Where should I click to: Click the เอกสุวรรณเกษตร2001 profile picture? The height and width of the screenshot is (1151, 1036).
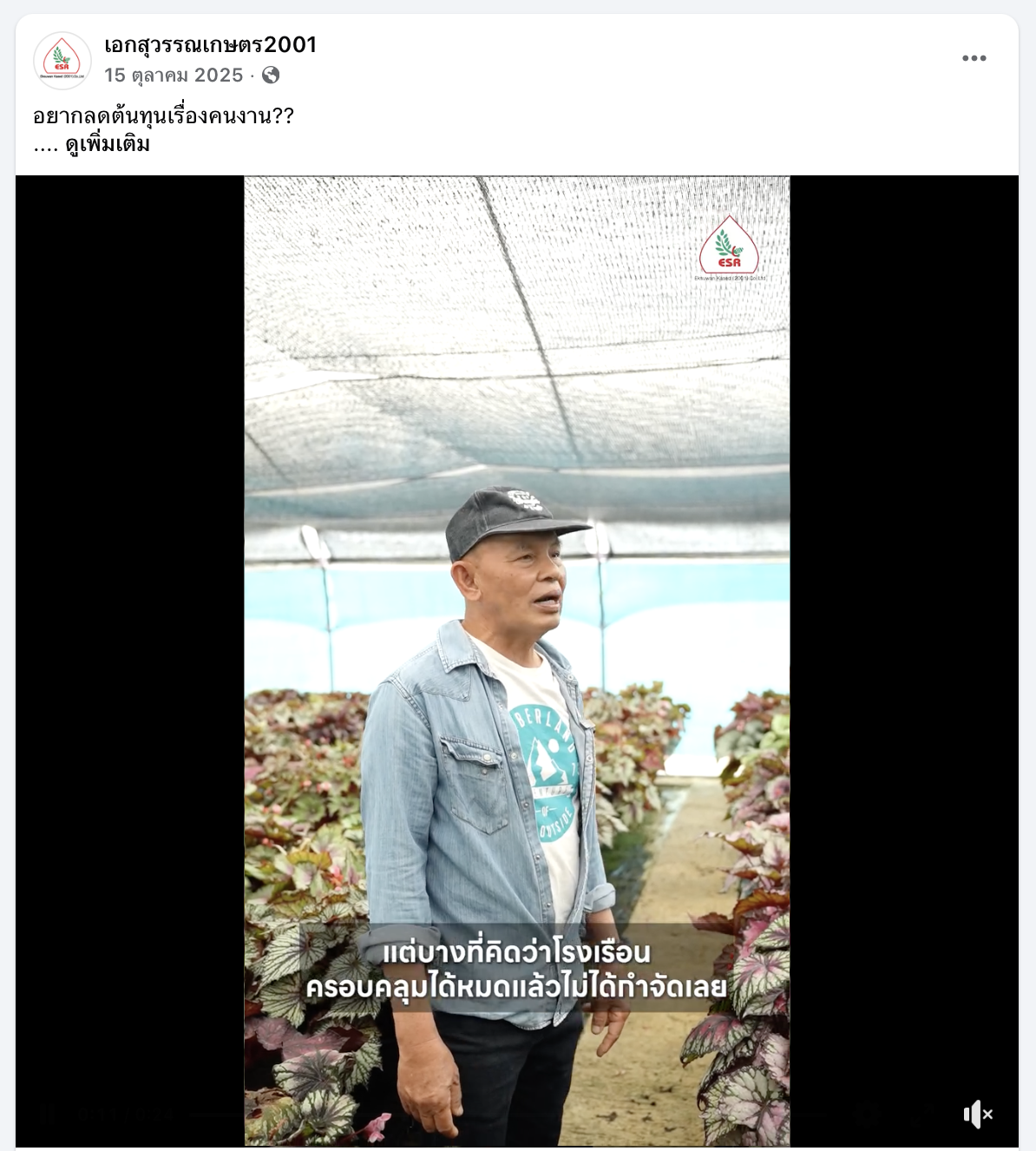point(60,60)
